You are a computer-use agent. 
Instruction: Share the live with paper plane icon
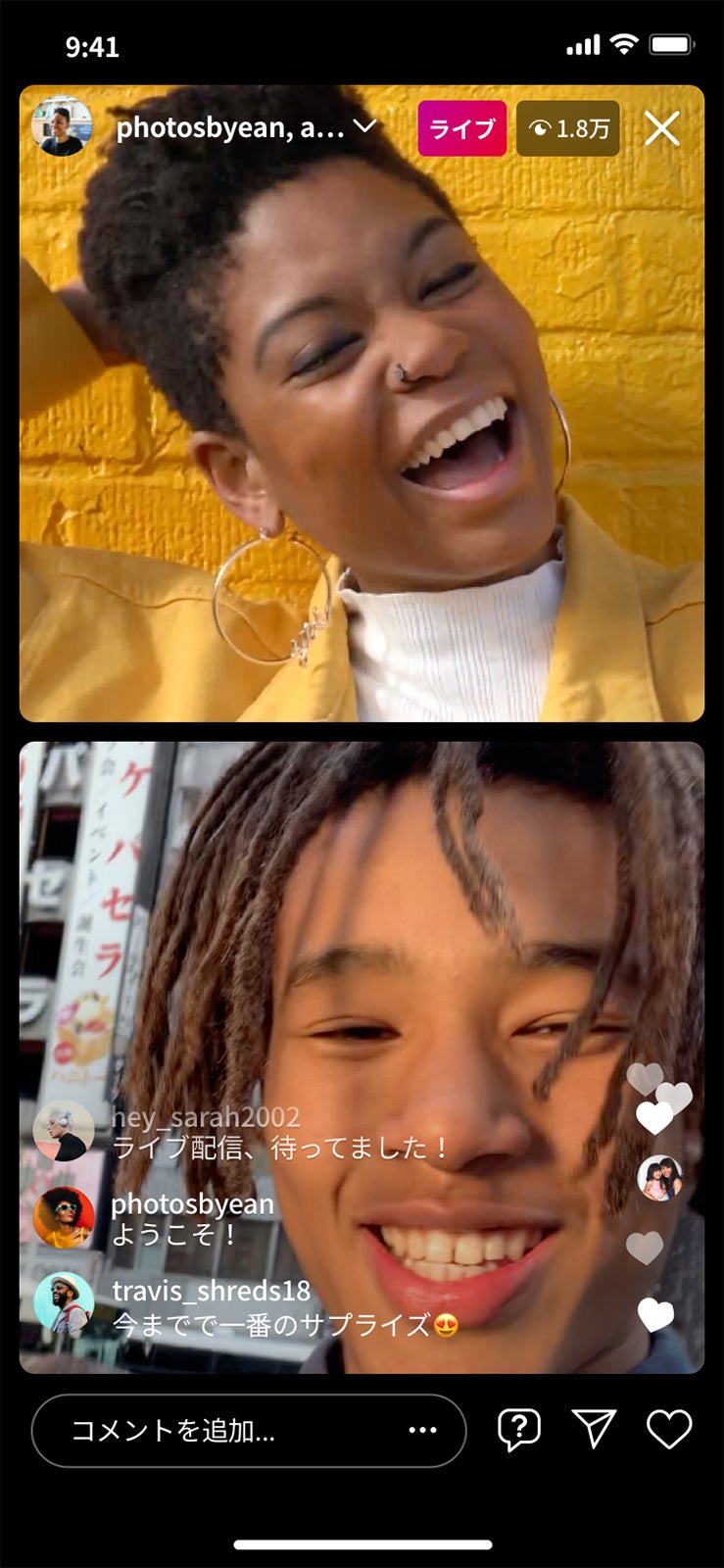pyautogui.click(x=594, y=1430)
